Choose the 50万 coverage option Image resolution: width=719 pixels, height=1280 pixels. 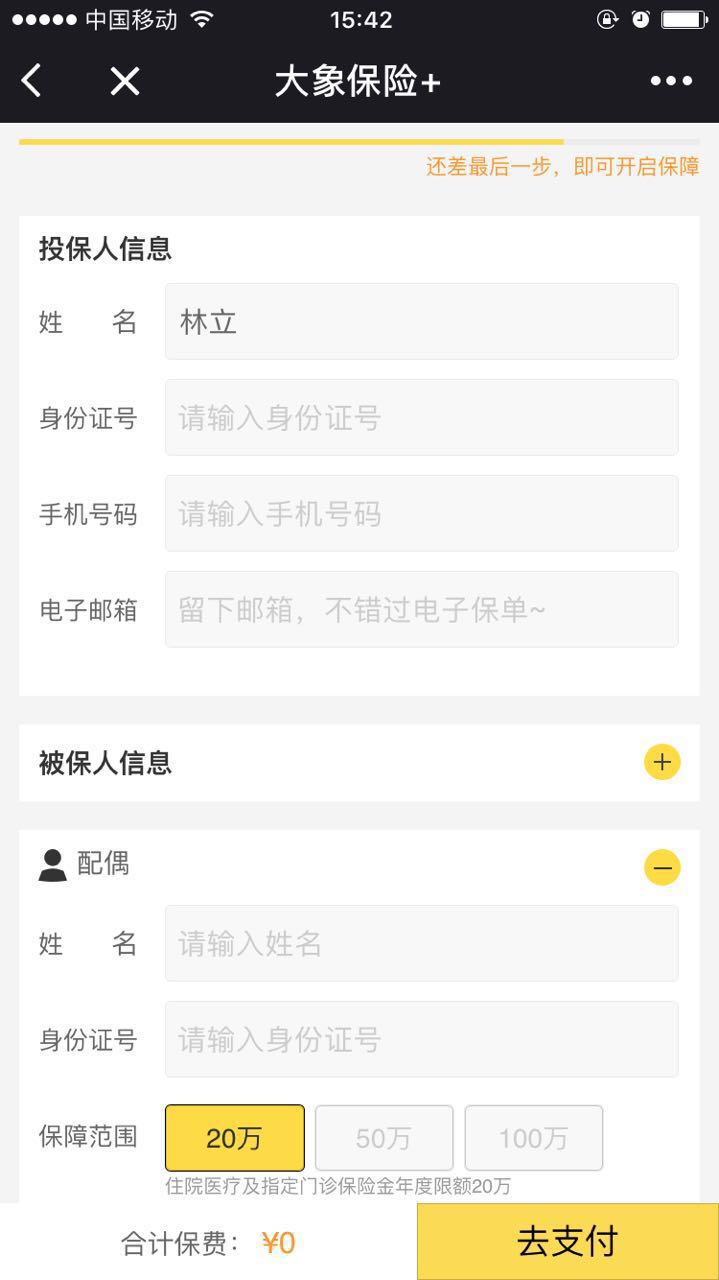click(x=384, y=1138)
